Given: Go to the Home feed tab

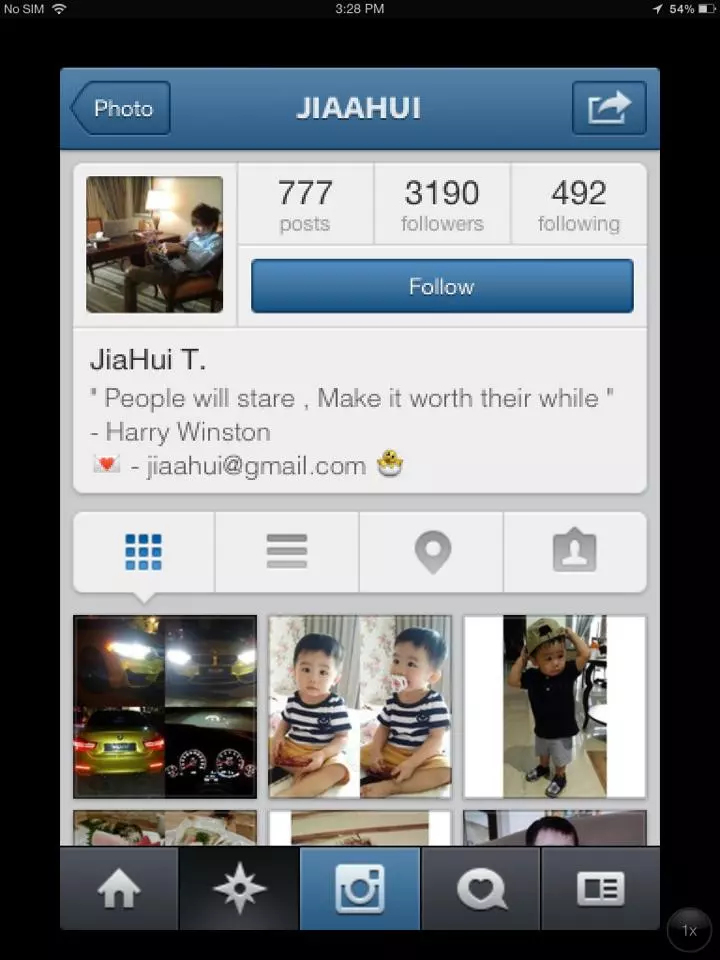Looking at the screenshot, I should point(119,889).
